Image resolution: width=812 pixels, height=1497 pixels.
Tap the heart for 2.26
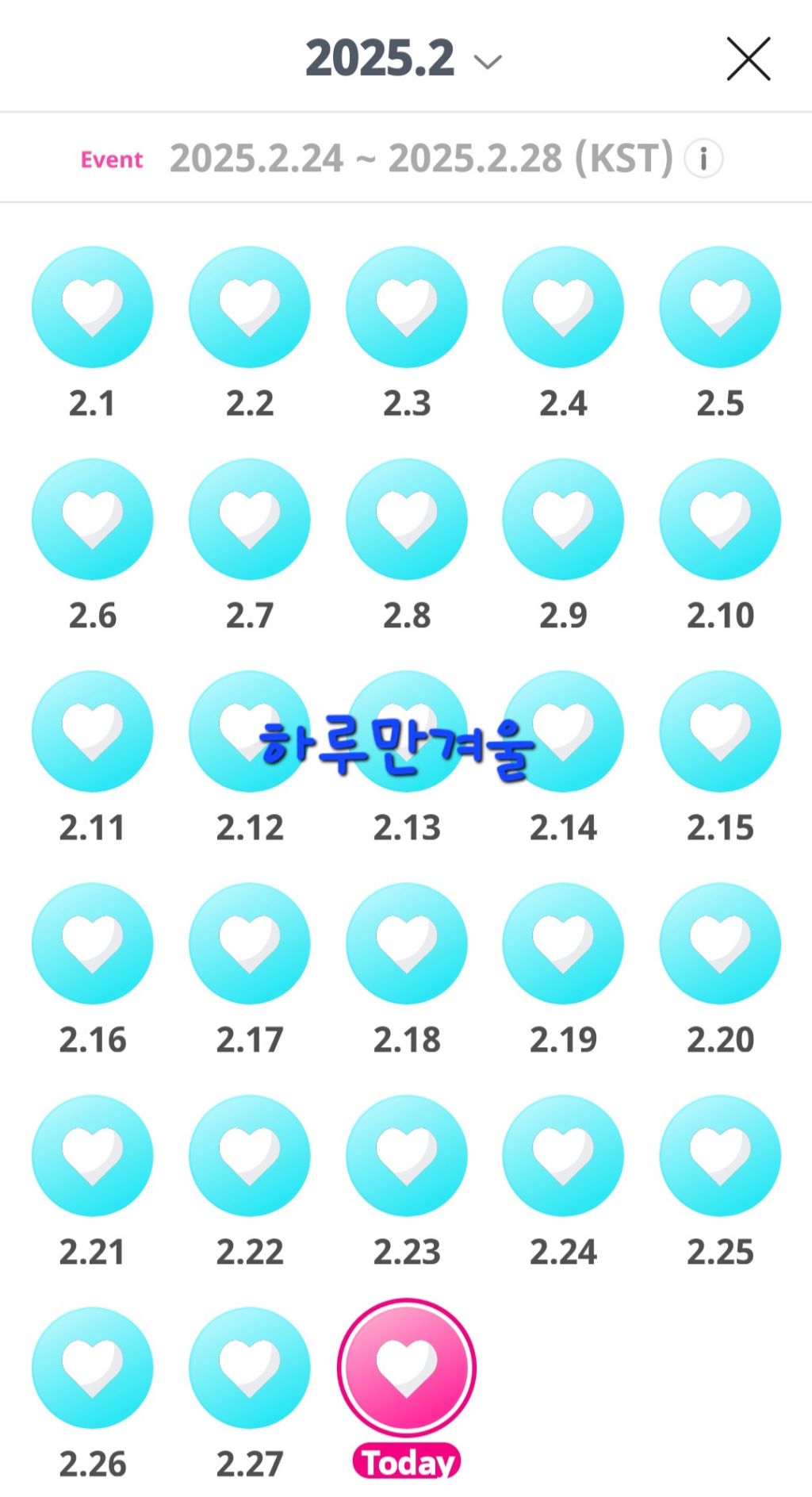(92, 1368)
